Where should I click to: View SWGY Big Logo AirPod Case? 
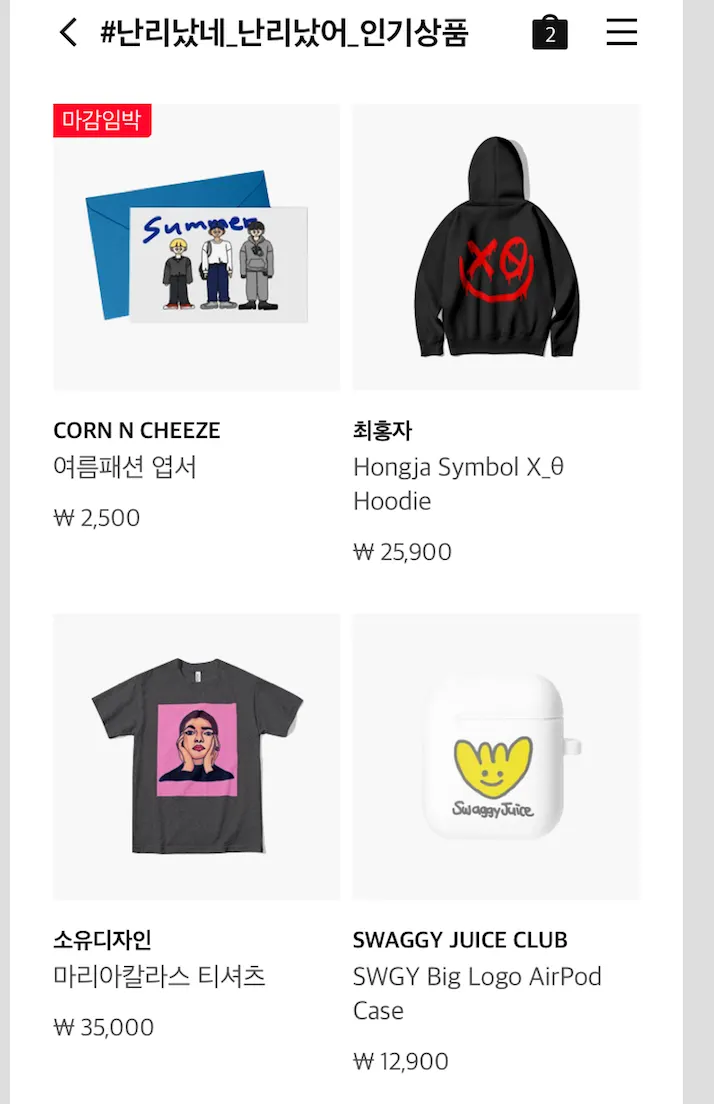coord(496,757)
